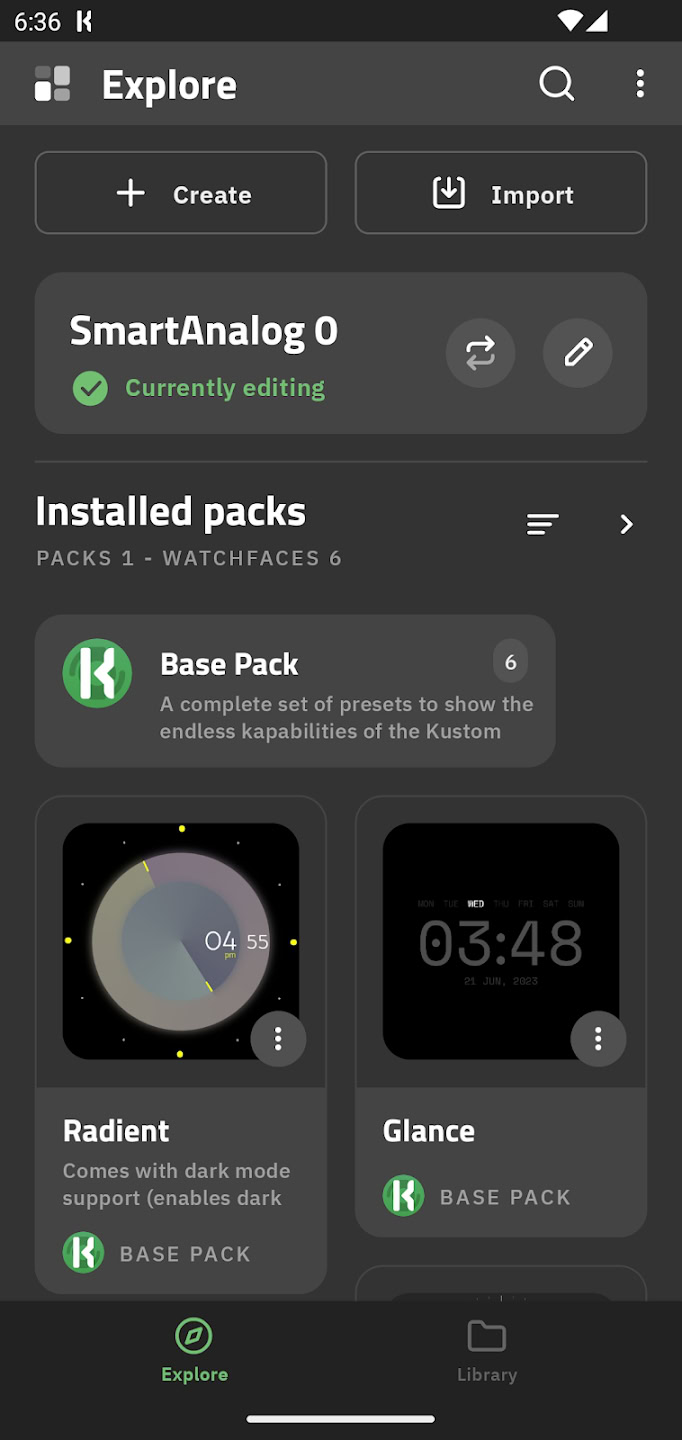Image resolution: width=682 pixels, height=1440 pixels.
Task: Edit SmartAnalog 0 with the pencil icon
Action: 578,352
